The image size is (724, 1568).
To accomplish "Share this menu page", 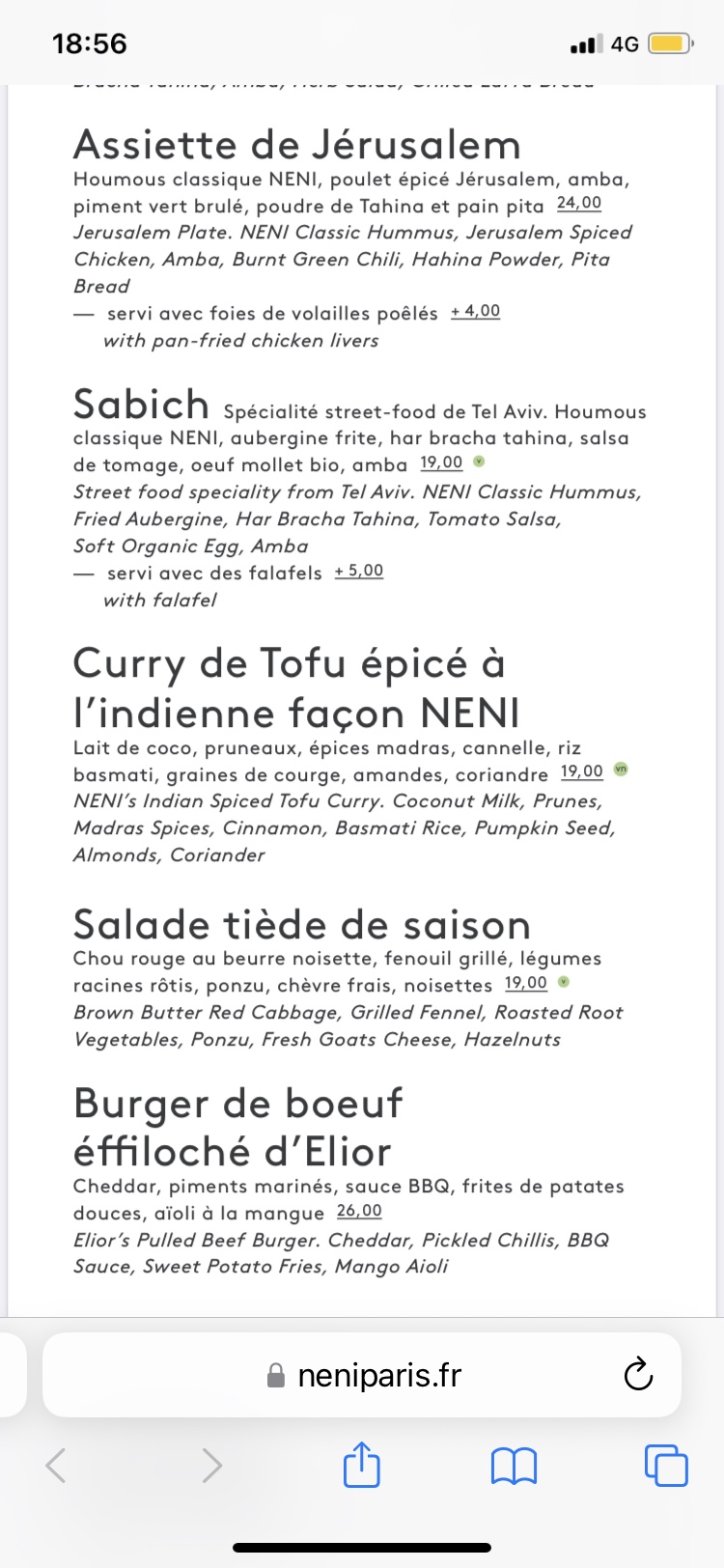I will point(362,1465).
